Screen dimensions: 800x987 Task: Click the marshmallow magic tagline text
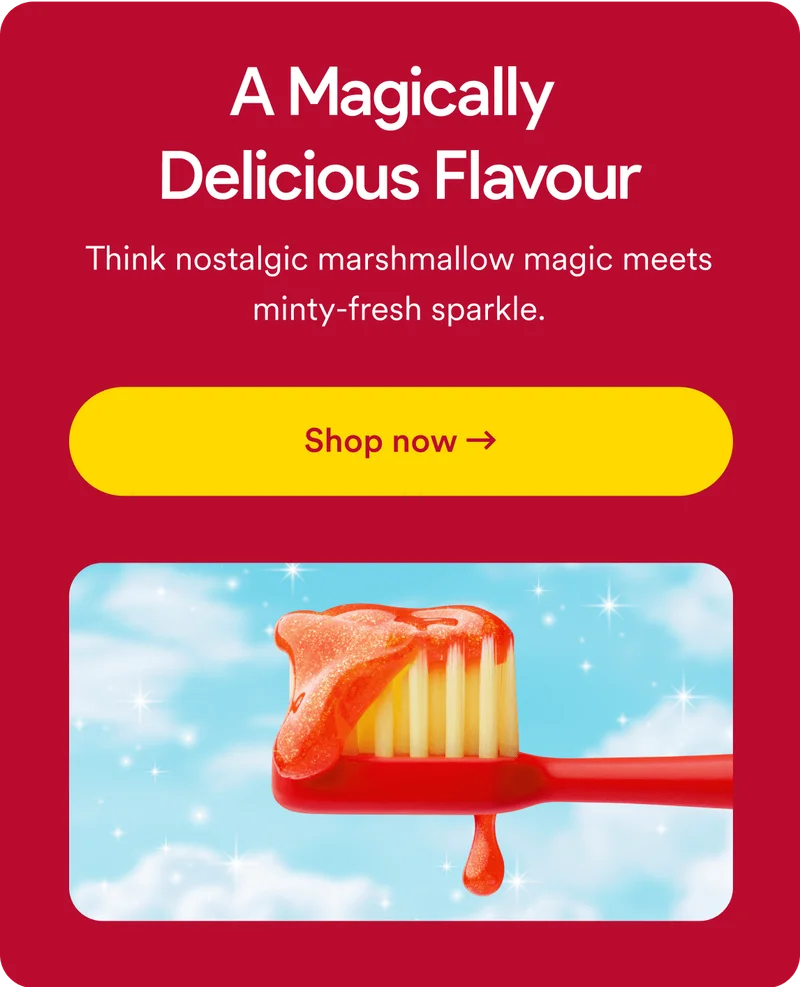click(400, 258)
